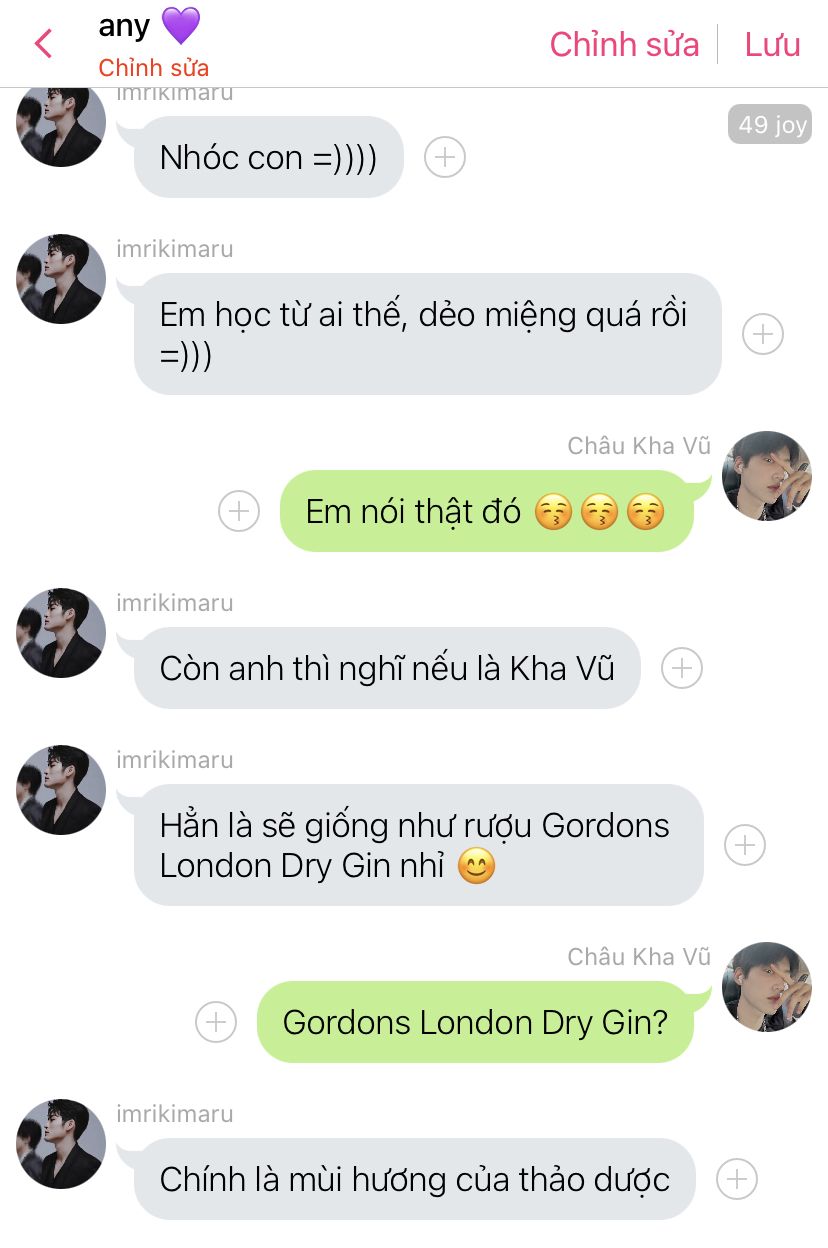Go back using the pink arrow
Image resolution: width=828 pixels, height=1248 pixels.
(x=43, y=44)
